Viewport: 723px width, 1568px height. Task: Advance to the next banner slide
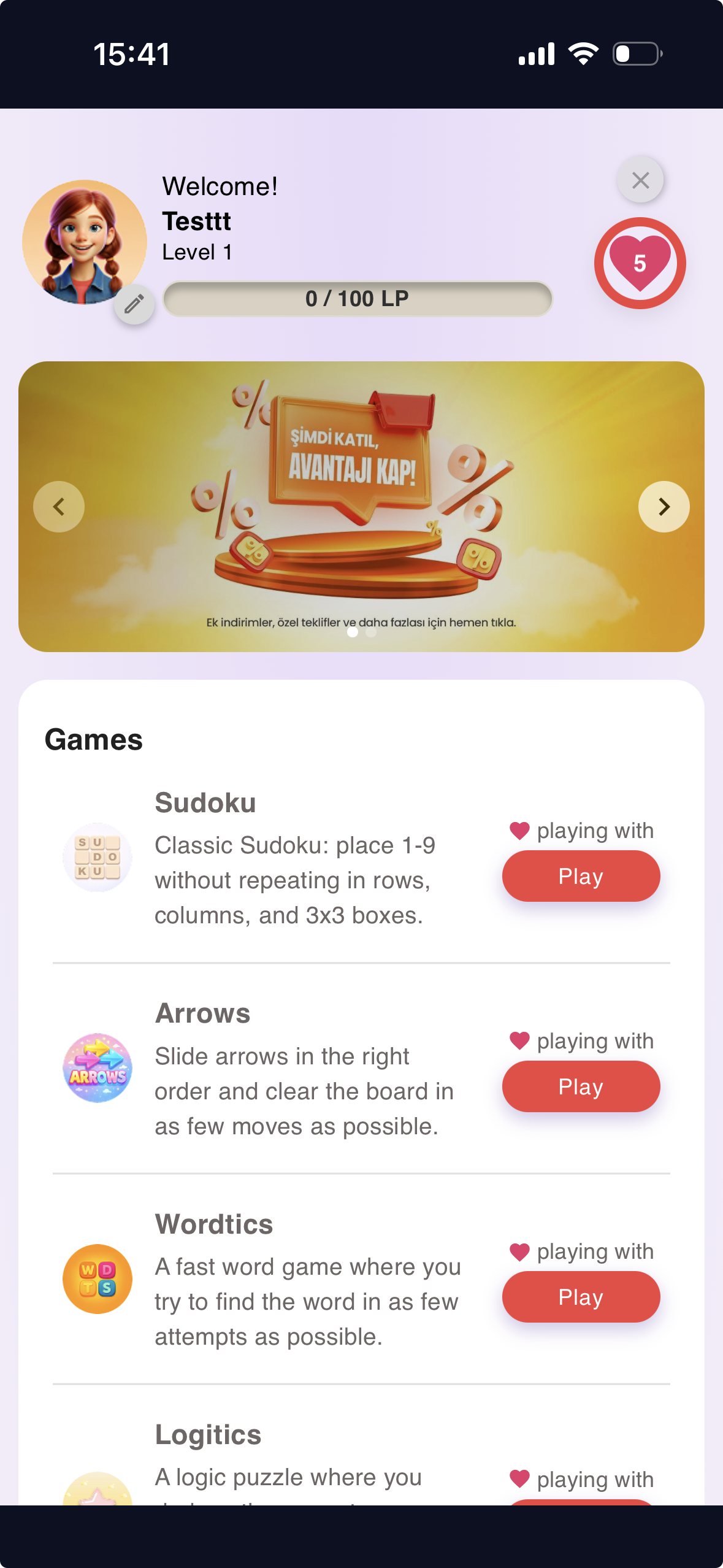coord(664,507)
